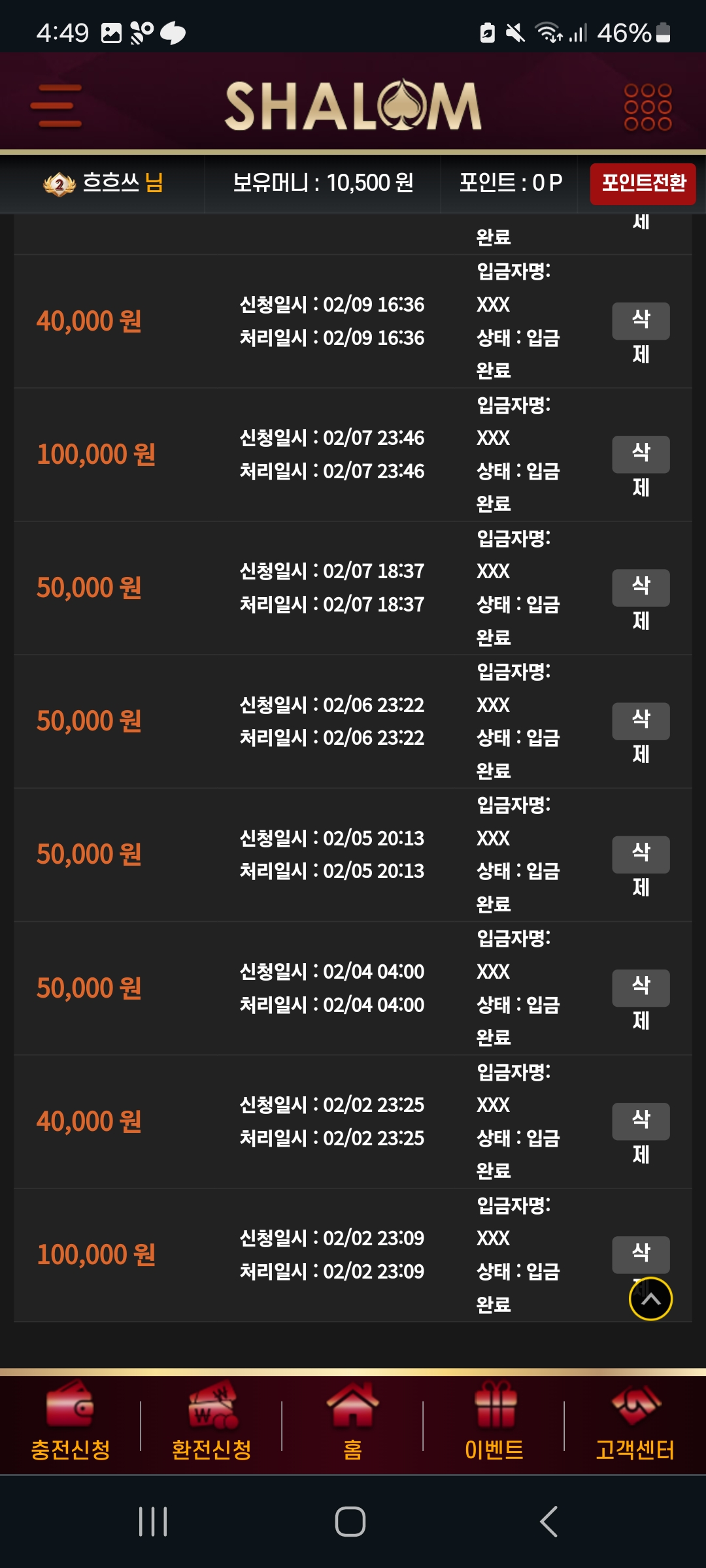Tap the scroll-to-top arrow button
Screen dimensions: 706x1568
click(650, 1299)
